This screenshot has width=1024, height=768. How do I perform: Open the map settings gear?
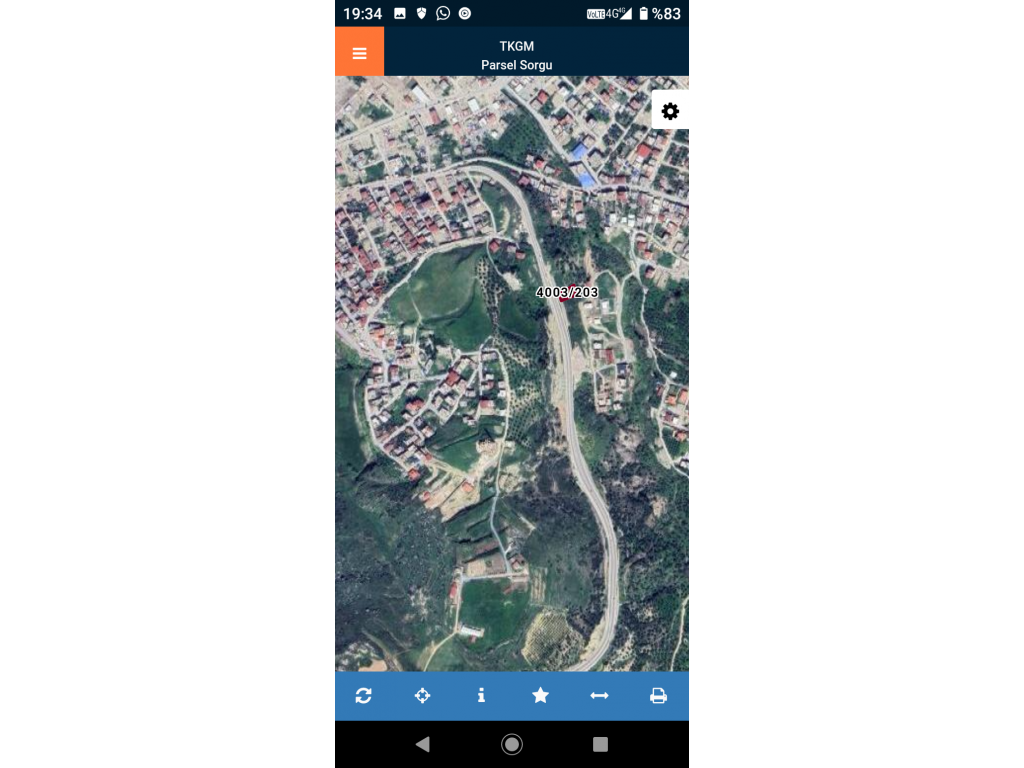coord(670,111)
